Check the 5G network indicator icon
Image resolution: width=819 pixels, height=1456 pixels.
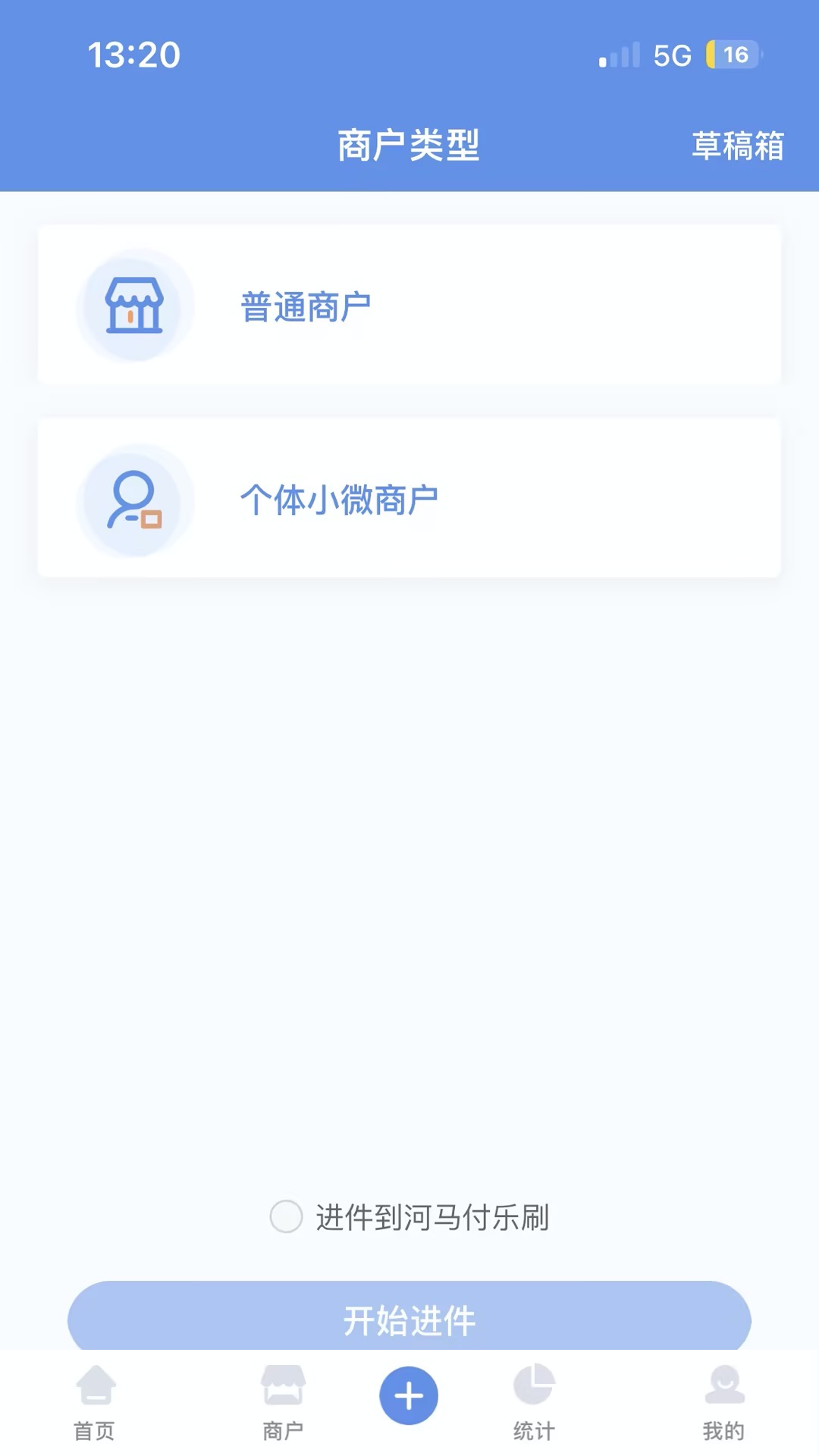pos(670,54)
